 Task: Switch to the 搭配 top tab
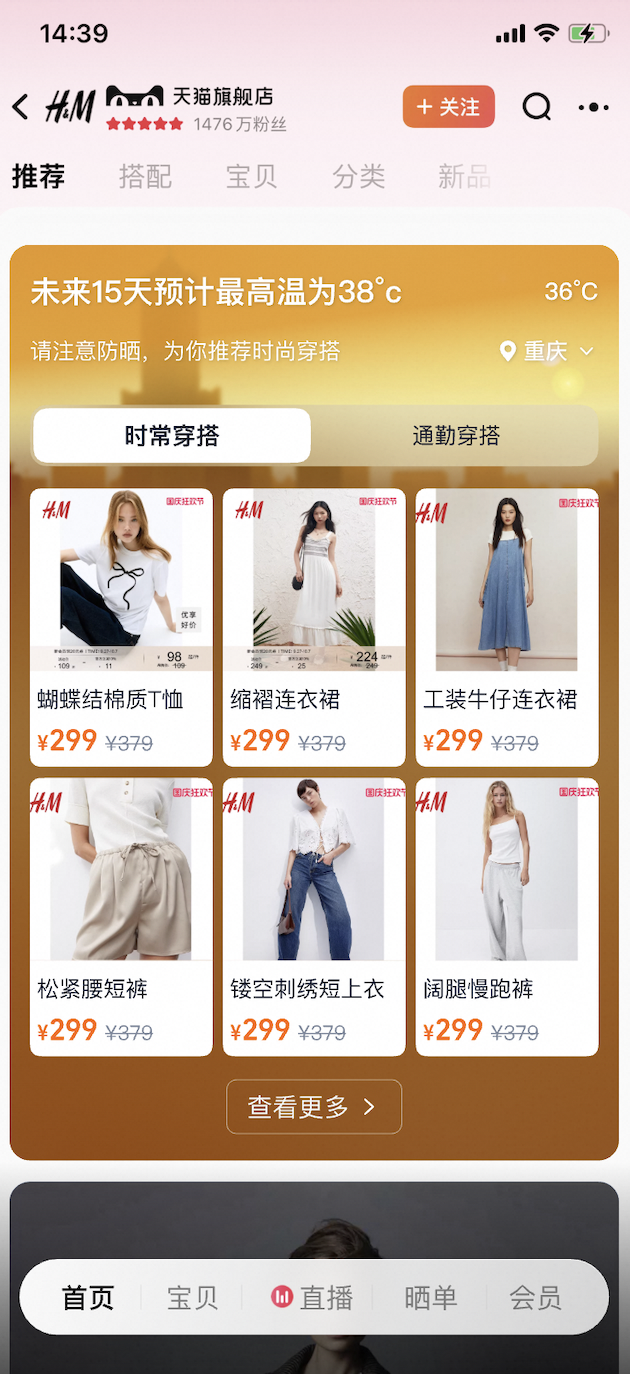(145, 177)
